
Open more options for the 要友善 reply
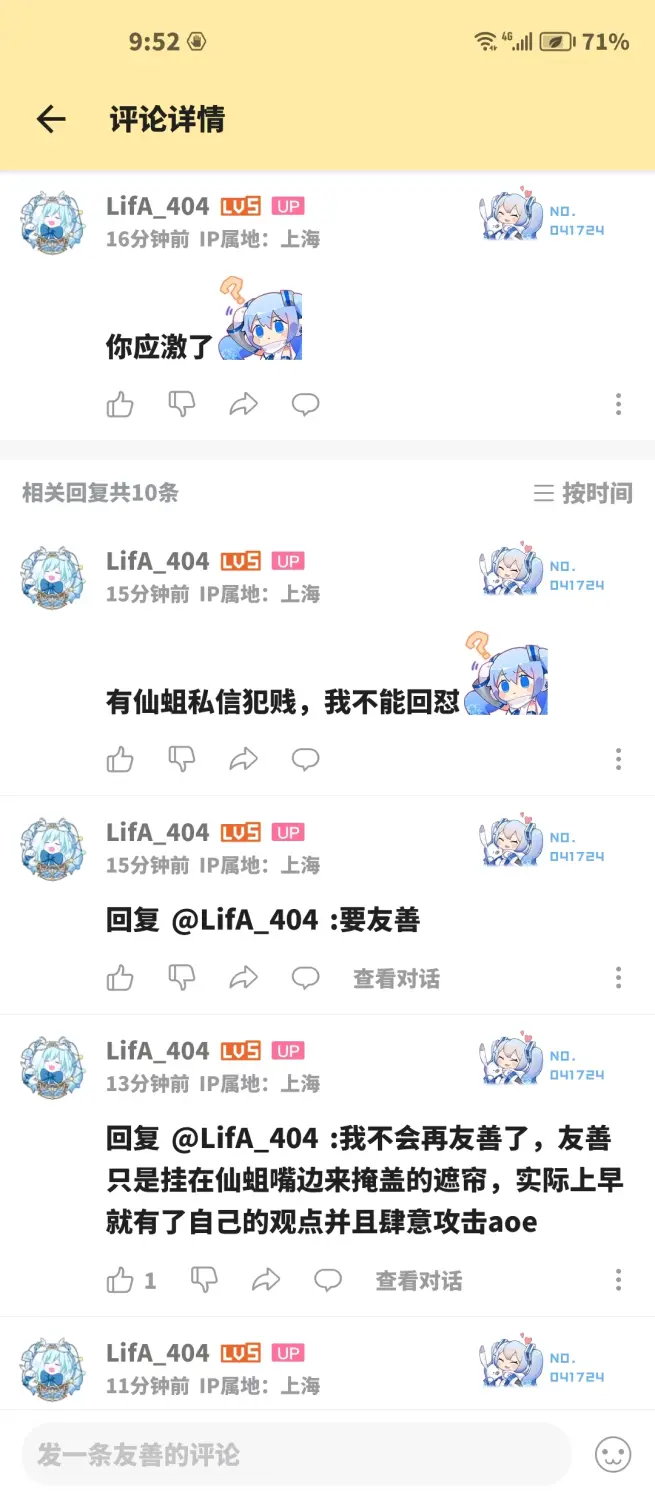point(618,978)
